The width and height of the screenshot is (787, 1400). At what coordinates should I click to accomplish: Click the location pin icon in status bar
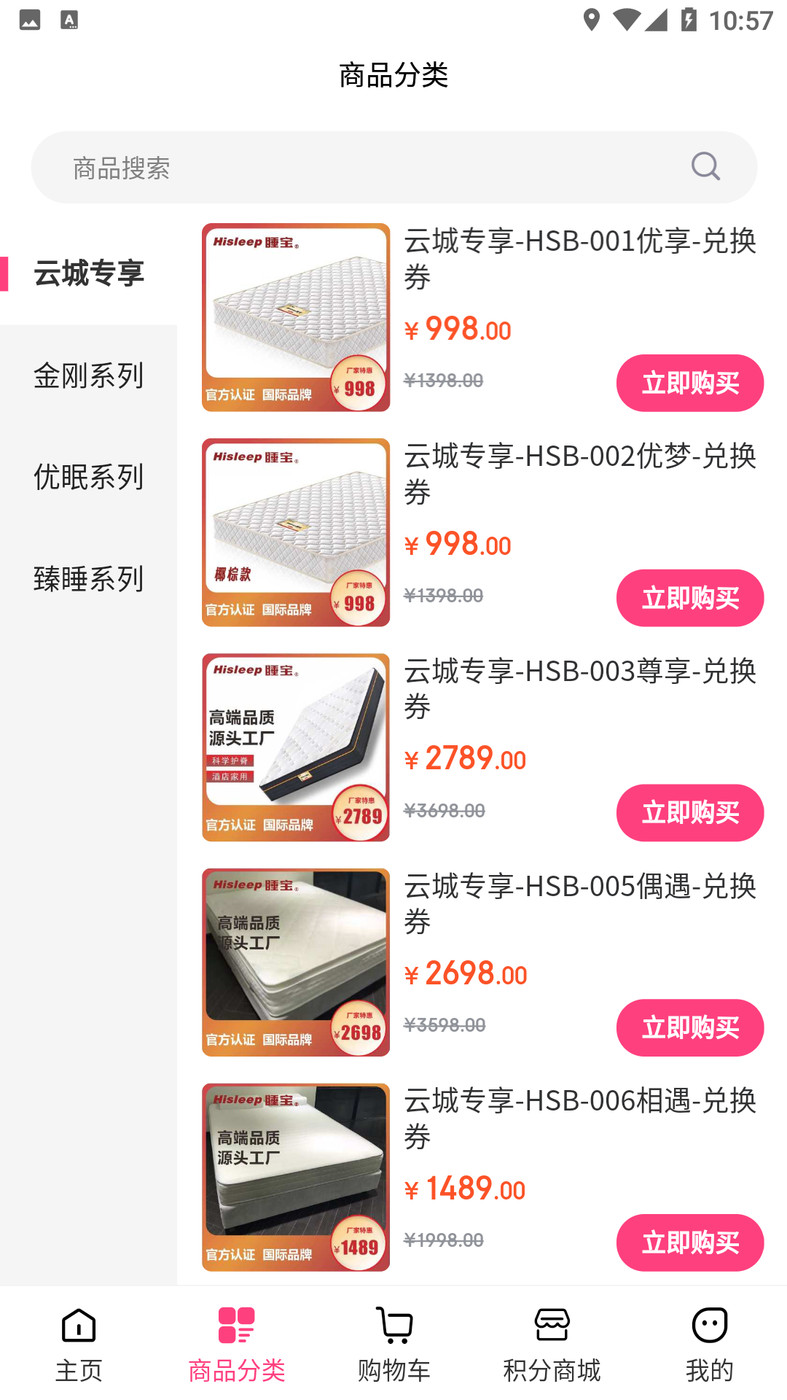point(592,20)
